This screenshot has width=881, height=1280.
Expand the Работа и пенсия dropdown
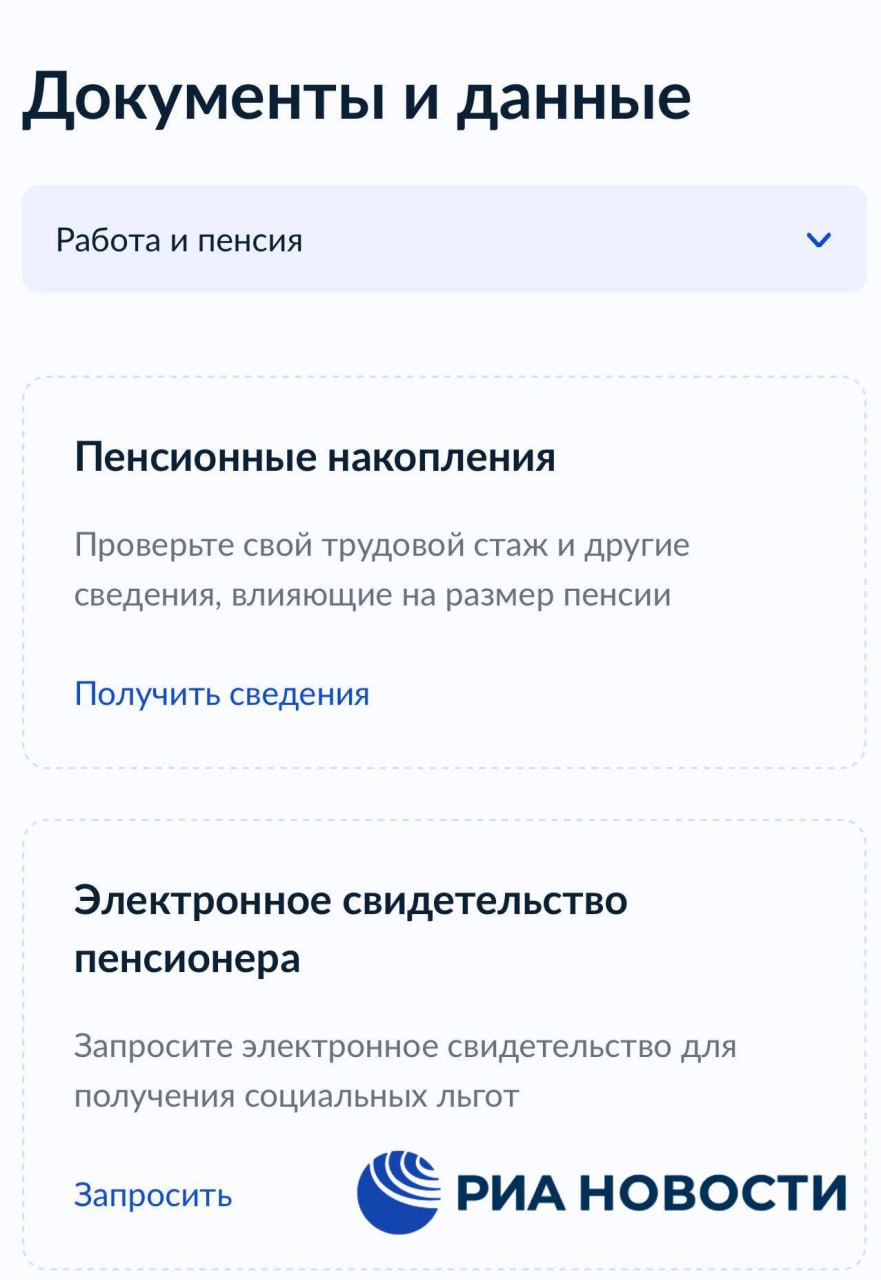pyautogui.click(x=443, y=240)
